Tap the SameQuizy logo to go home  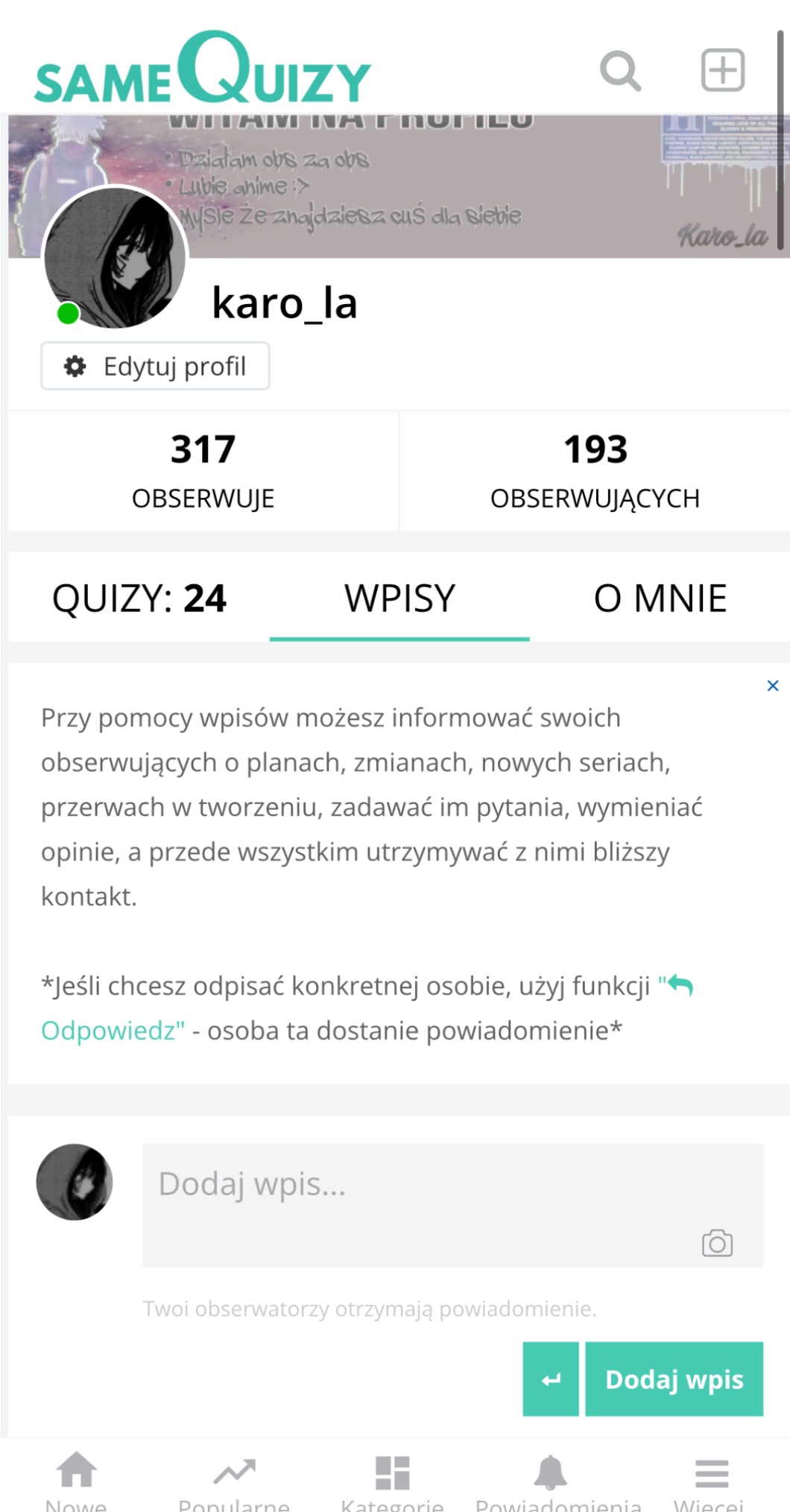pyautogui.click(x=203, y=71)
